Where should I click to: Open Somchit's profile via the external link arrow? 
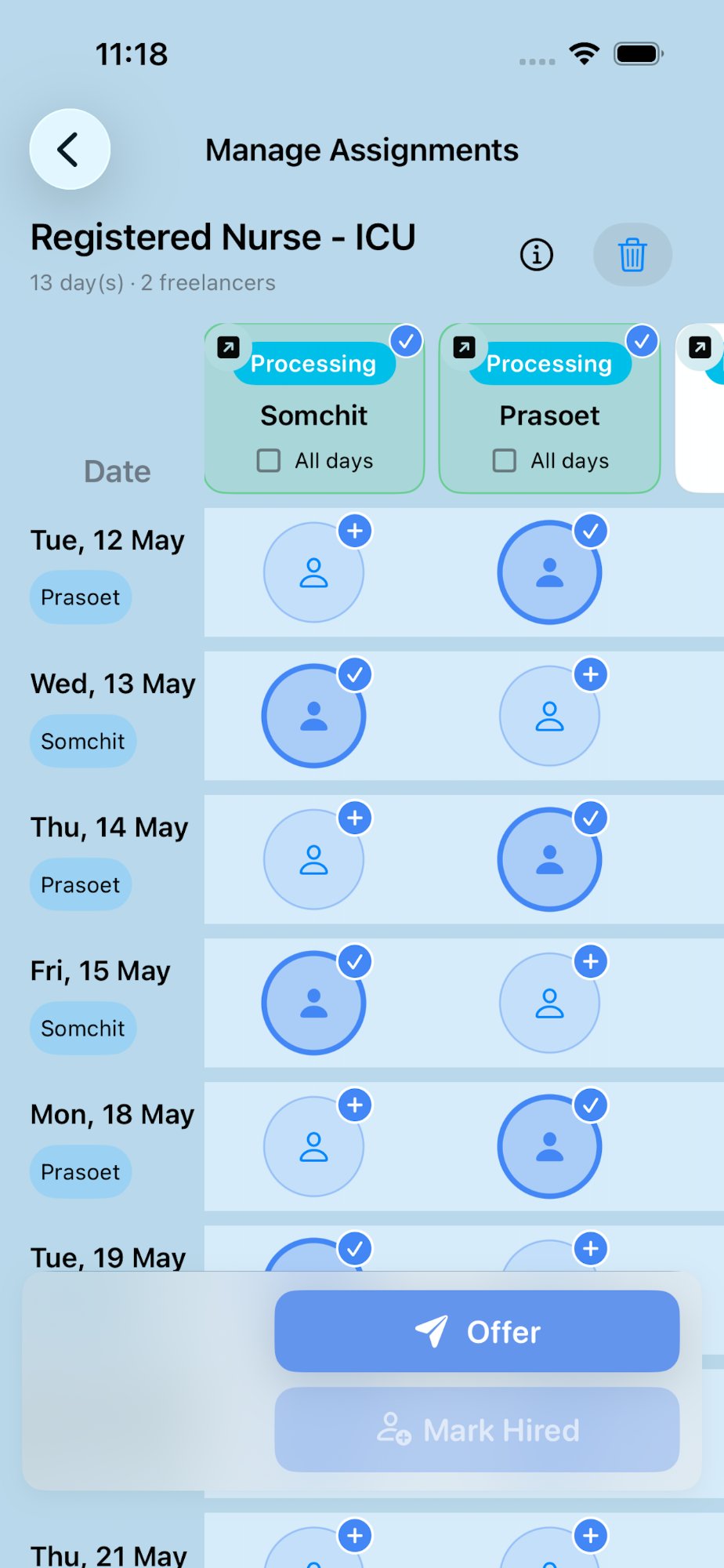tap(228, 347)
